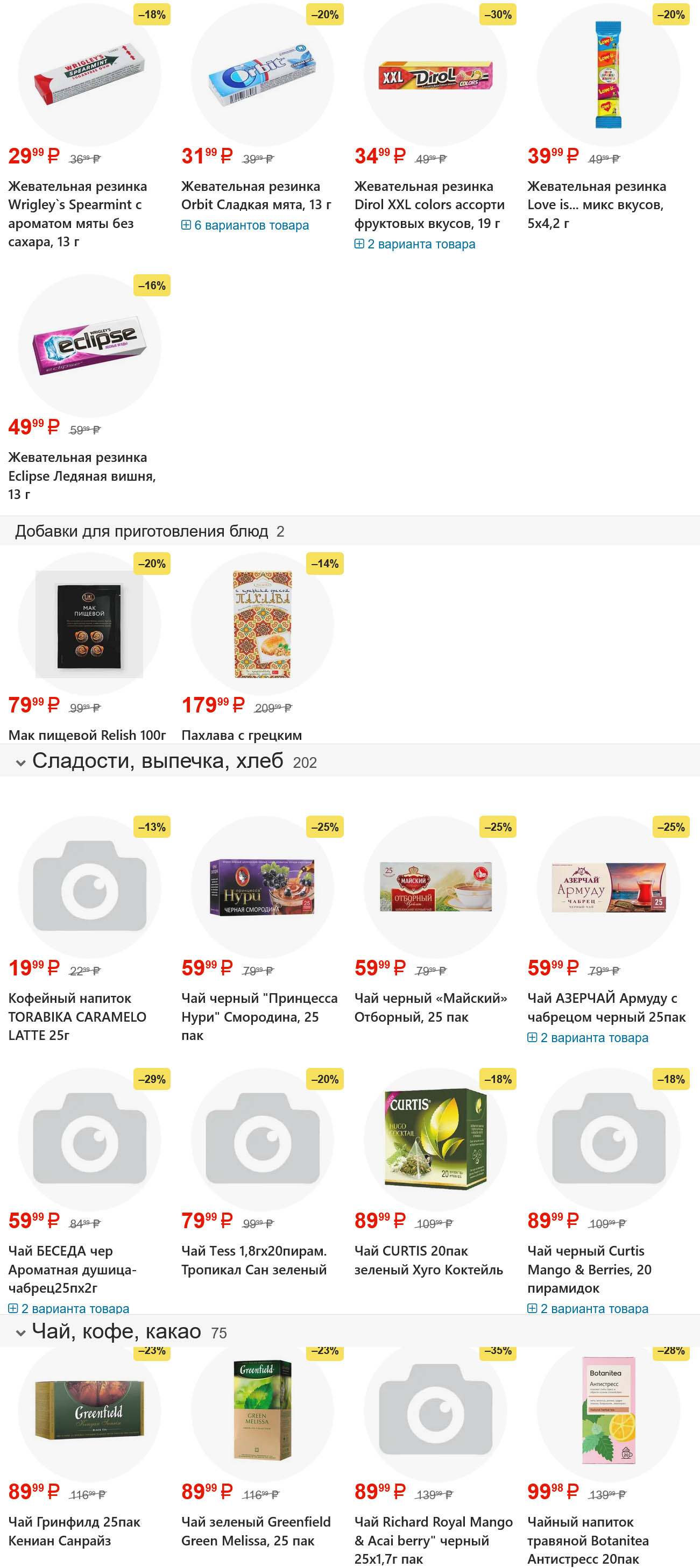Open Мак пищевой Relish product card

pyautogui.click(x=87, y=735)
